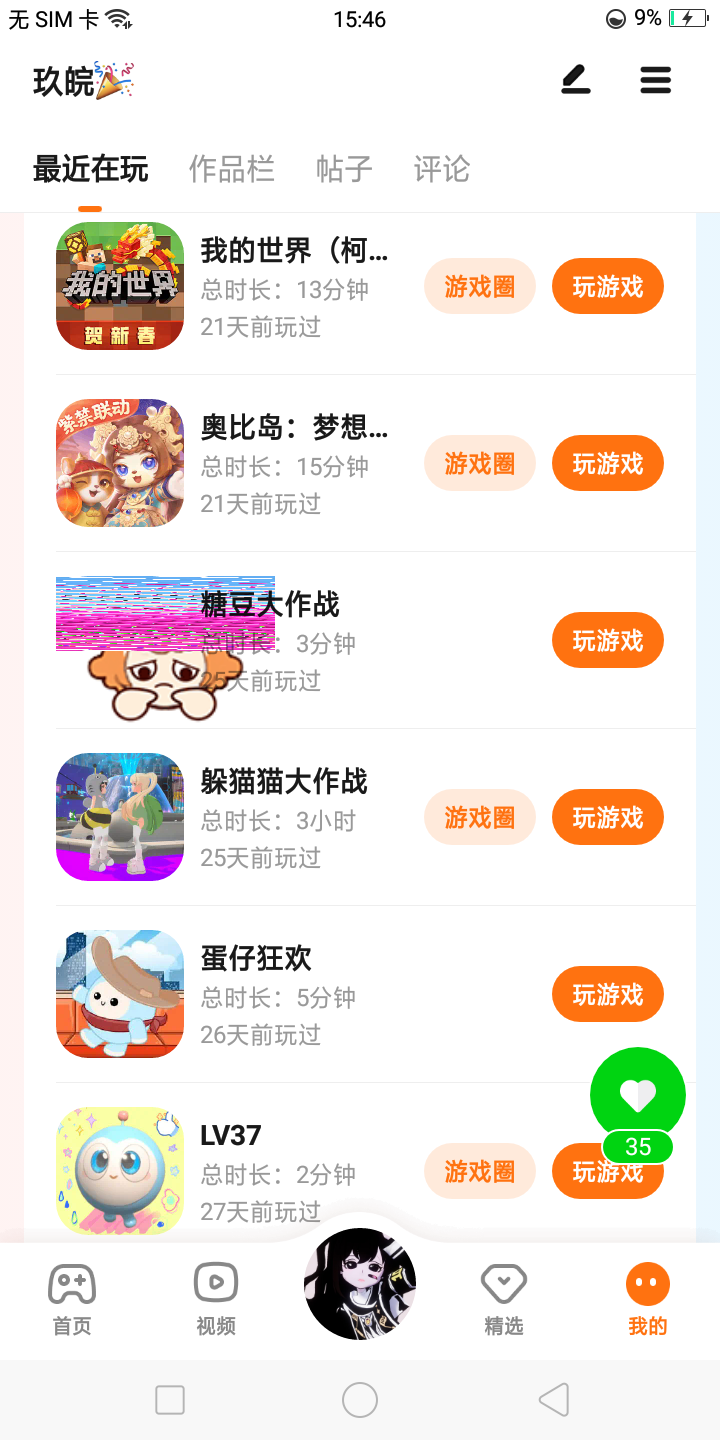Open 游戏圈 for 躲猫猫大作战
720x1440 pixels.
[x=480, y=818]
